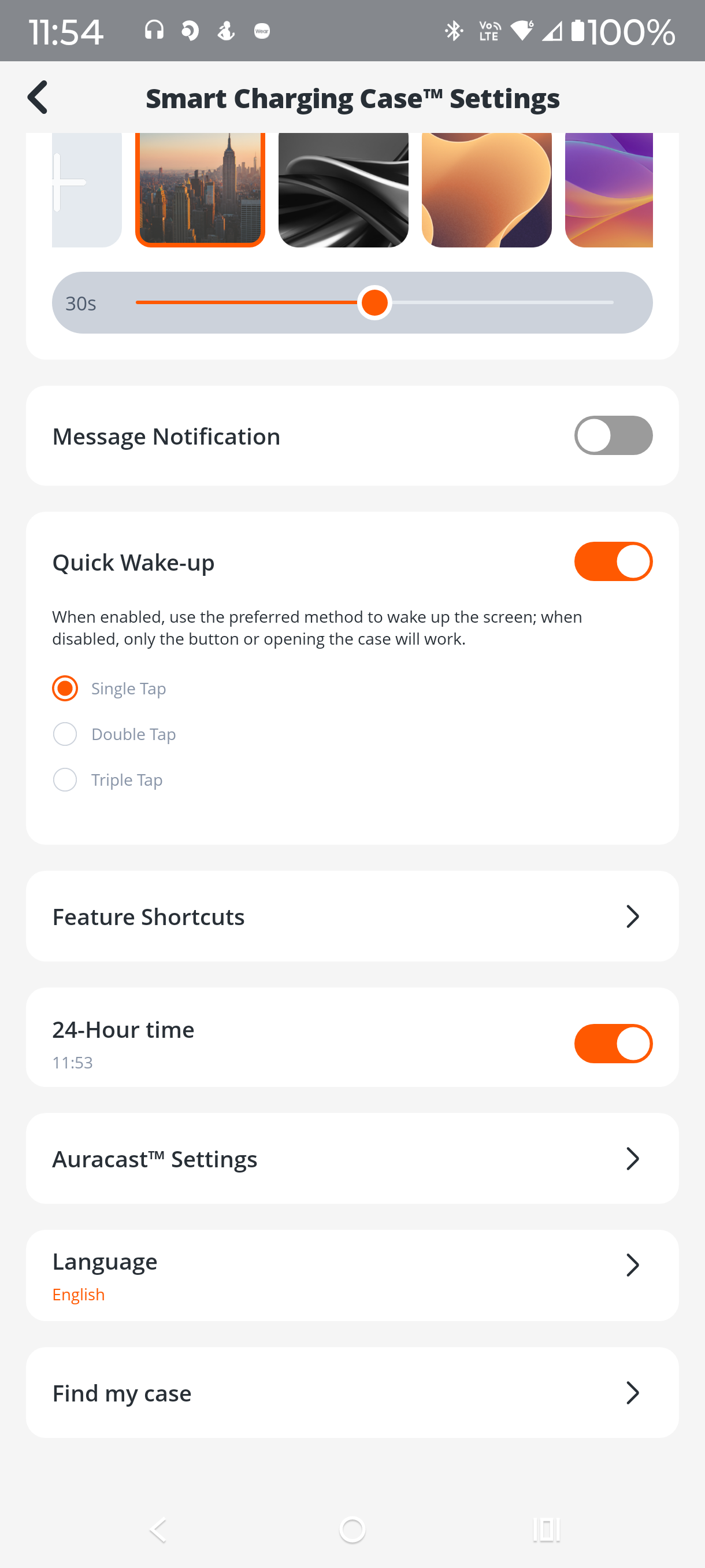
Task: Go back from Smart Charging Case Settings
Action: (x=38, y=97)
